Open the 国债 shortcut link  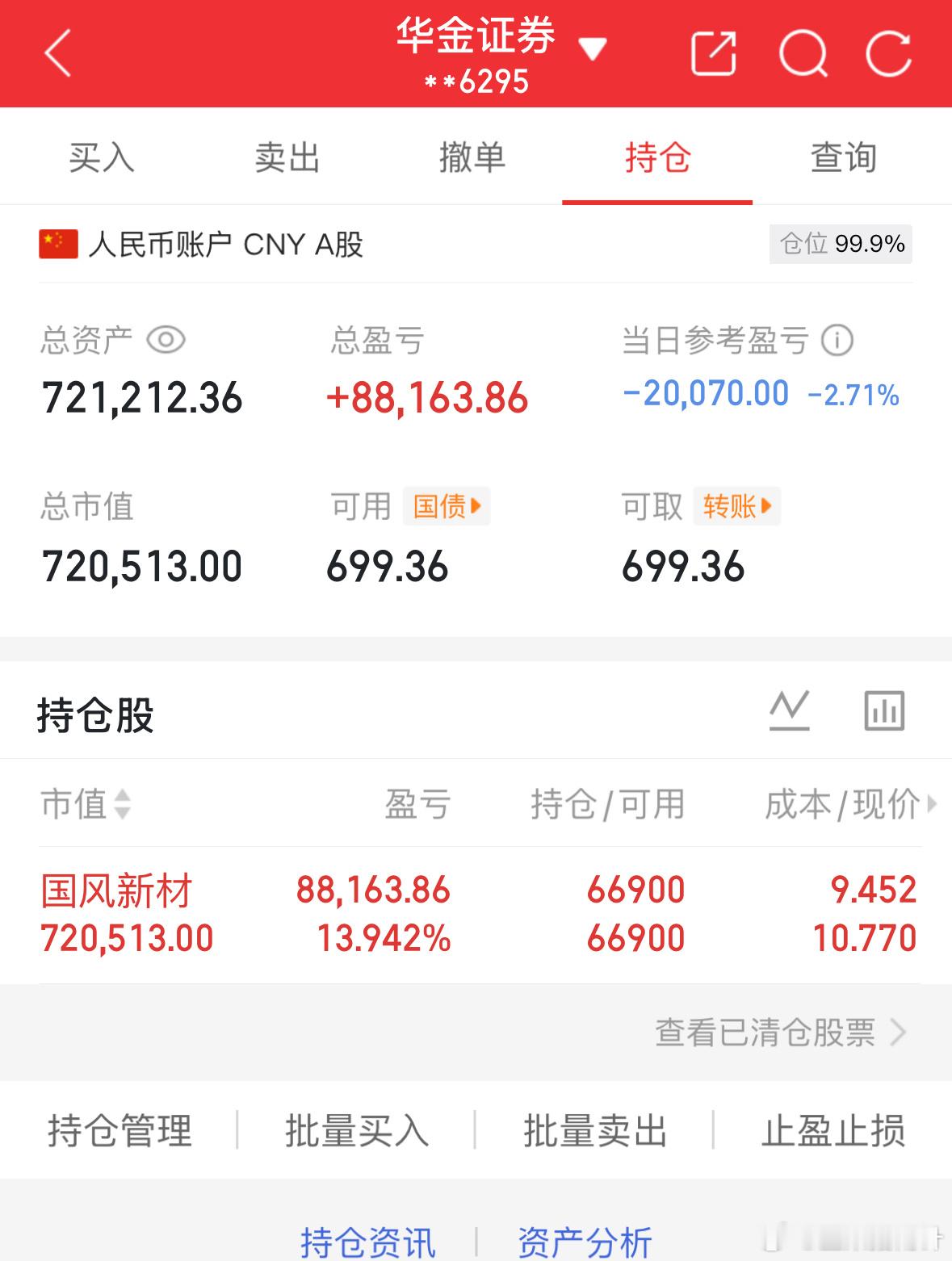446,506
